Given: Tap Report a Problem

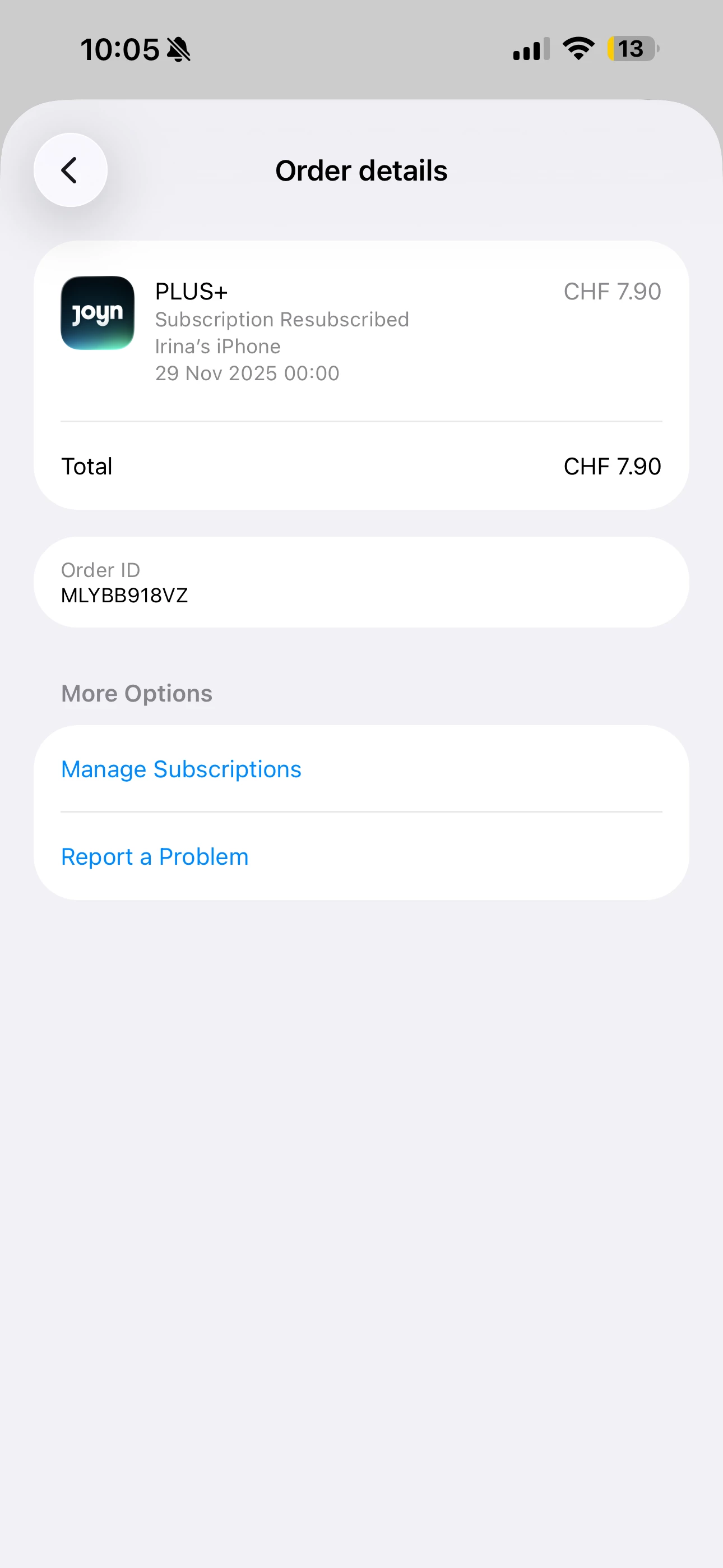Looking at the screenshot, I should (x=155, y=857).
